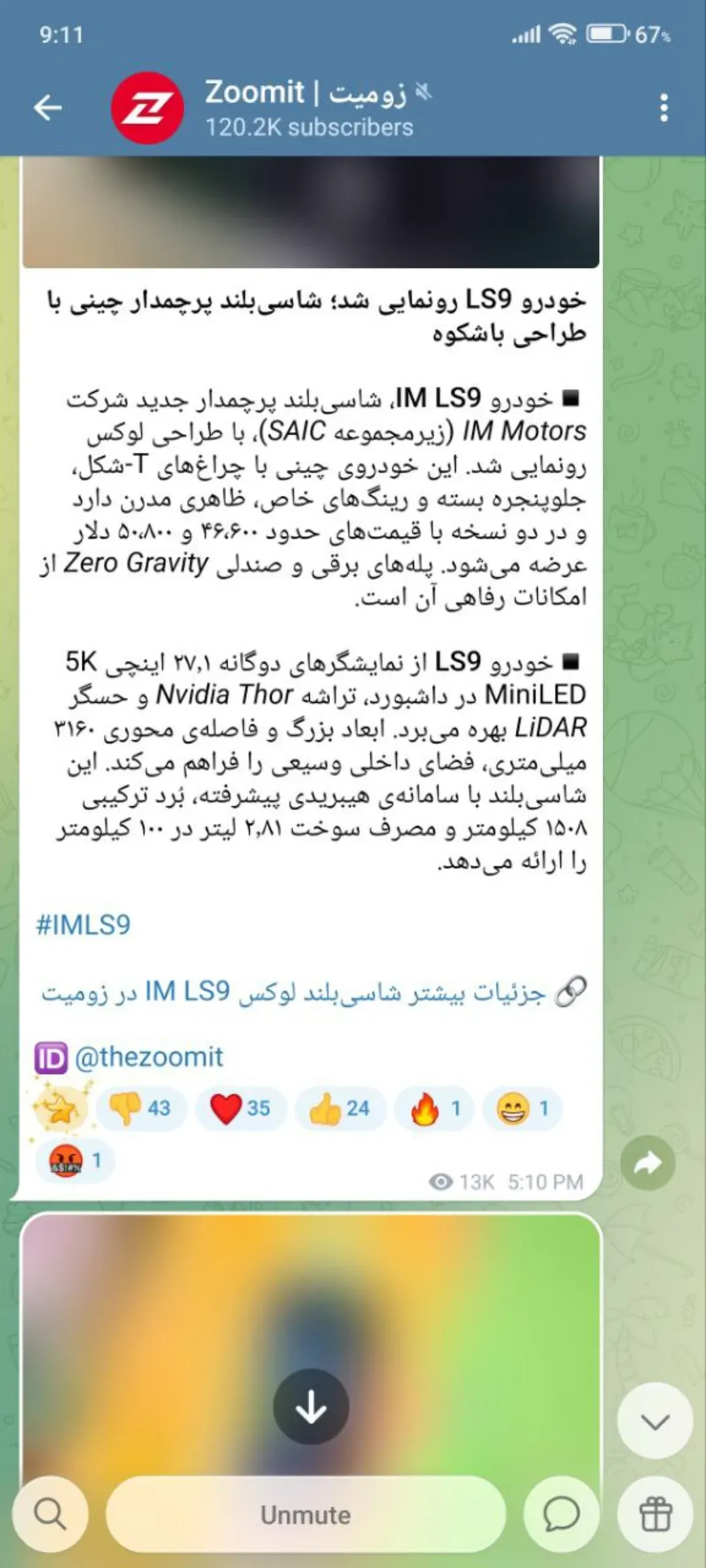The height and width of the screenshot is (1568, 706).
Task: Forward the LS9 post with share arrow
Action: (647, 1163)
